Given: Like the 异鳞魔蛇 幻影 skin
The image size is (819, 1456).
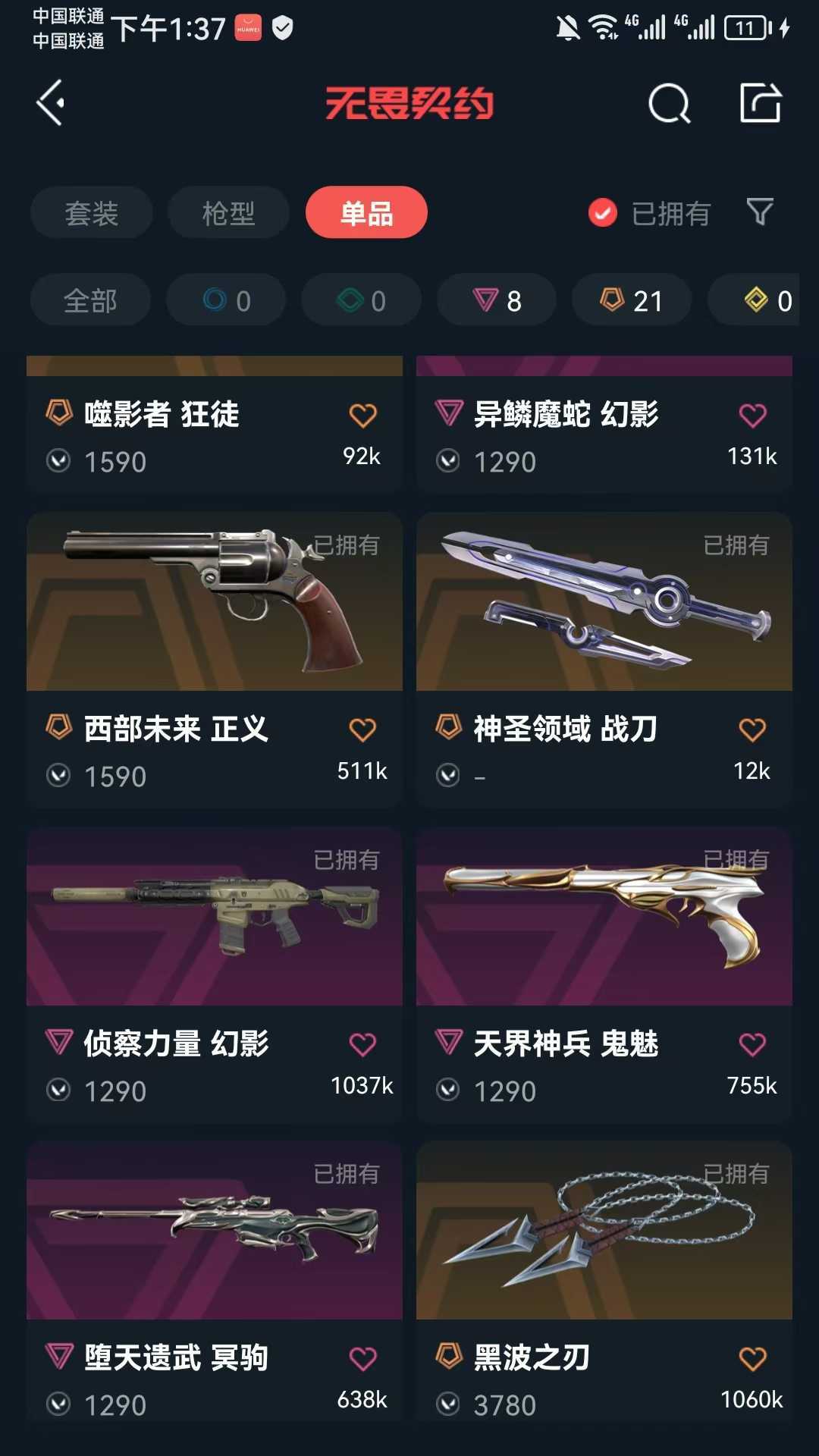Looking at the screenshot, I should [x=752, y=415].
